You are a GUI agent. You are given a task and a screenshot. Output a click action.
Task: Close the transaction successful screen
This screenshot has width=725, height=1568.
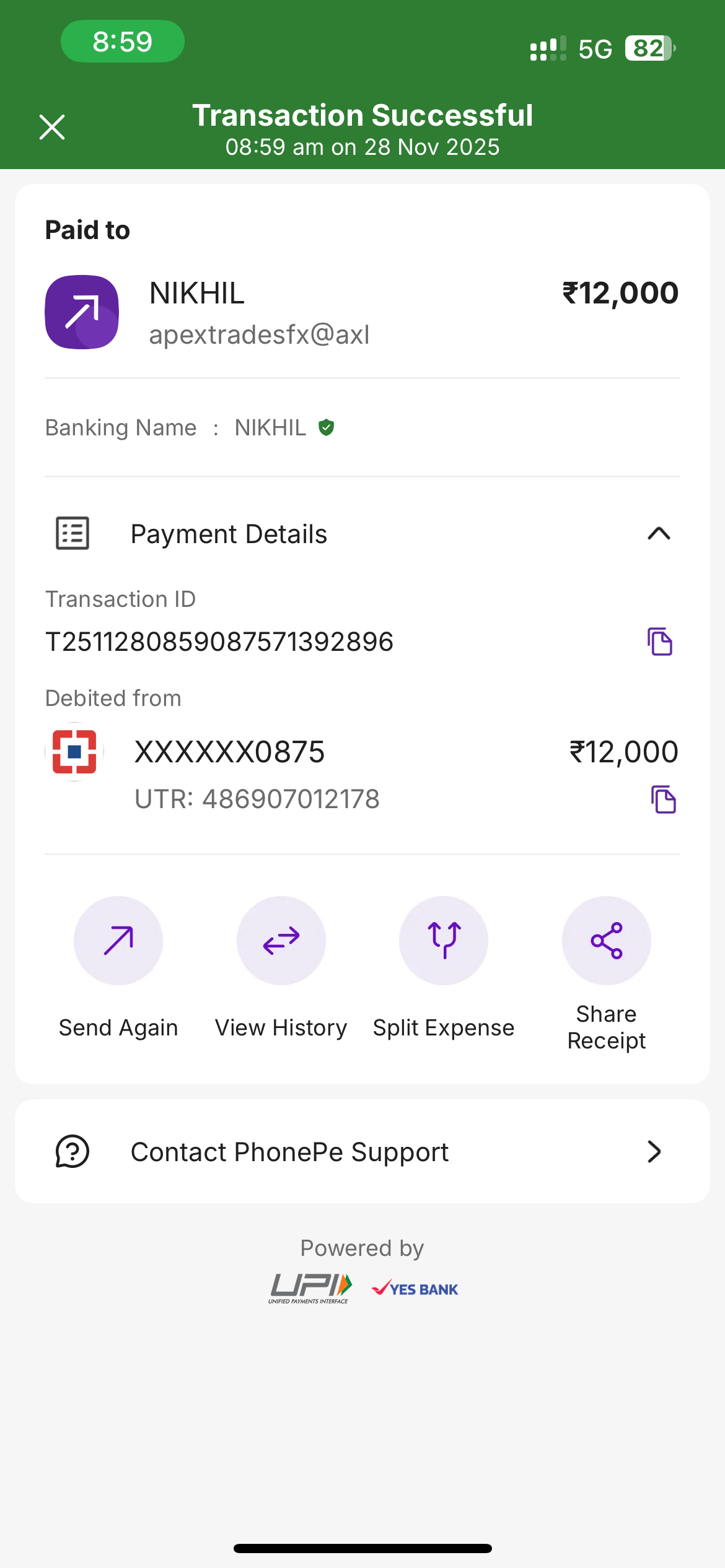coord(52,127)
